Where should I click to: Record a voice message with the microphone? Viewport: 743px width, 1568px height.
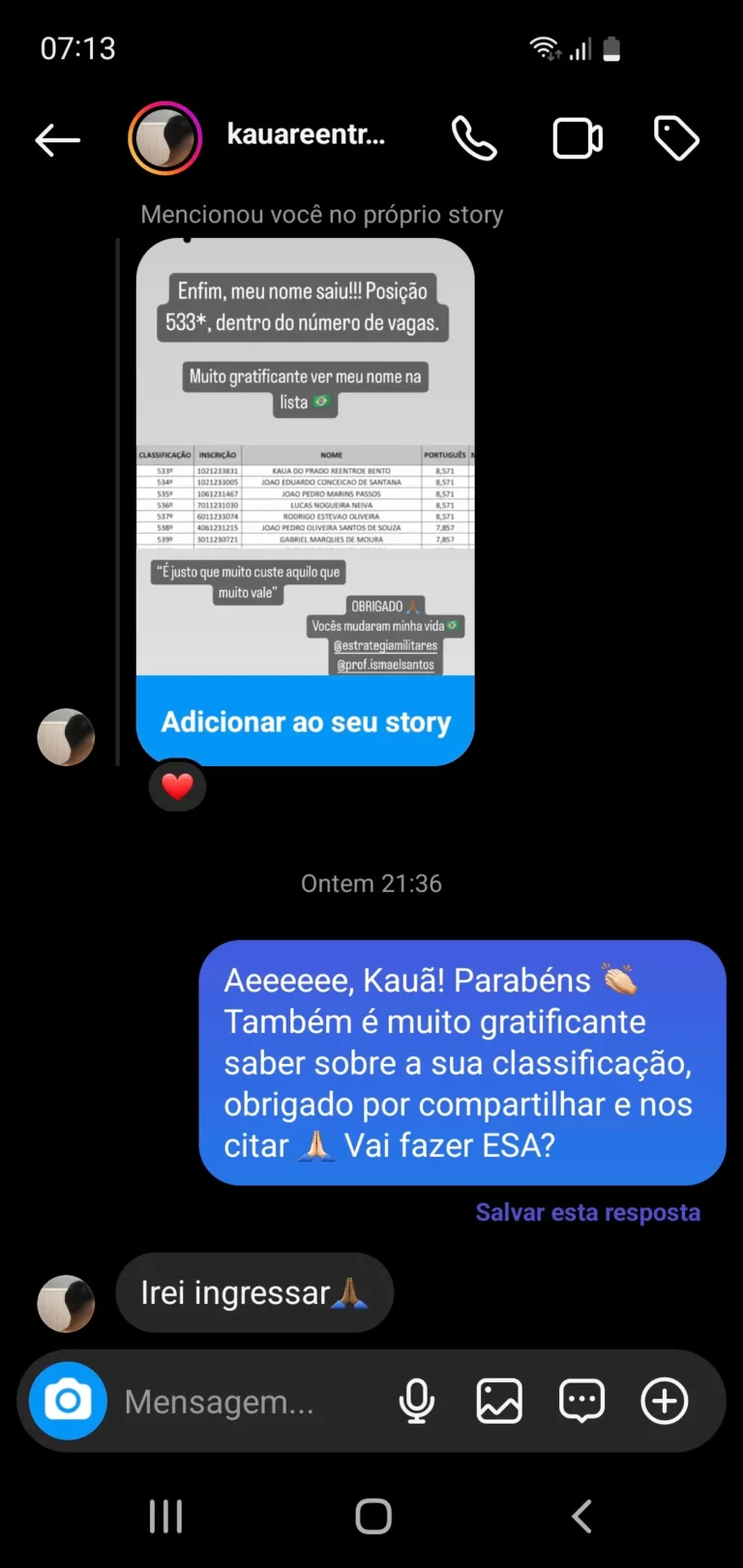point(416,1400)
